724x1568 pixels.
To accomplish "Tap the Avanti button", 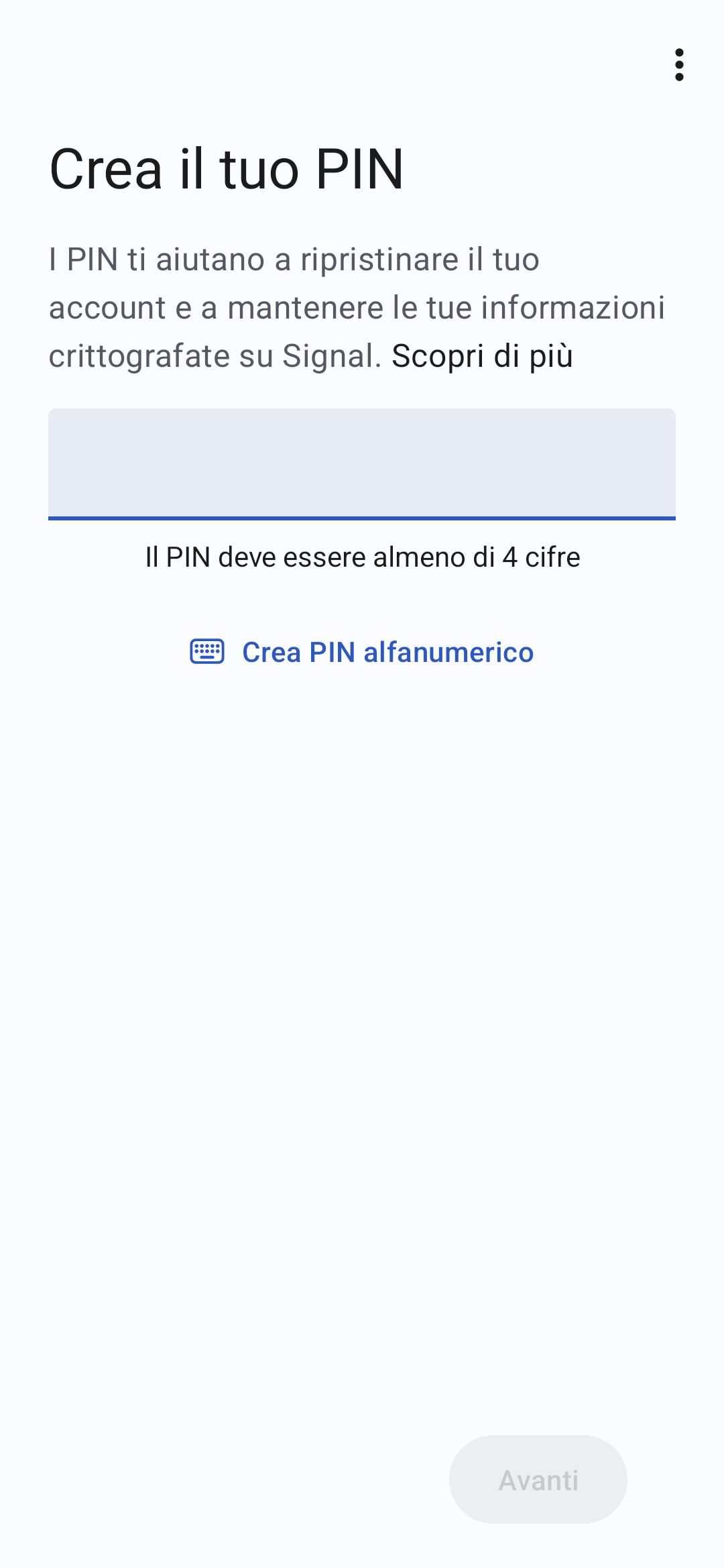I will point(538,1479).
